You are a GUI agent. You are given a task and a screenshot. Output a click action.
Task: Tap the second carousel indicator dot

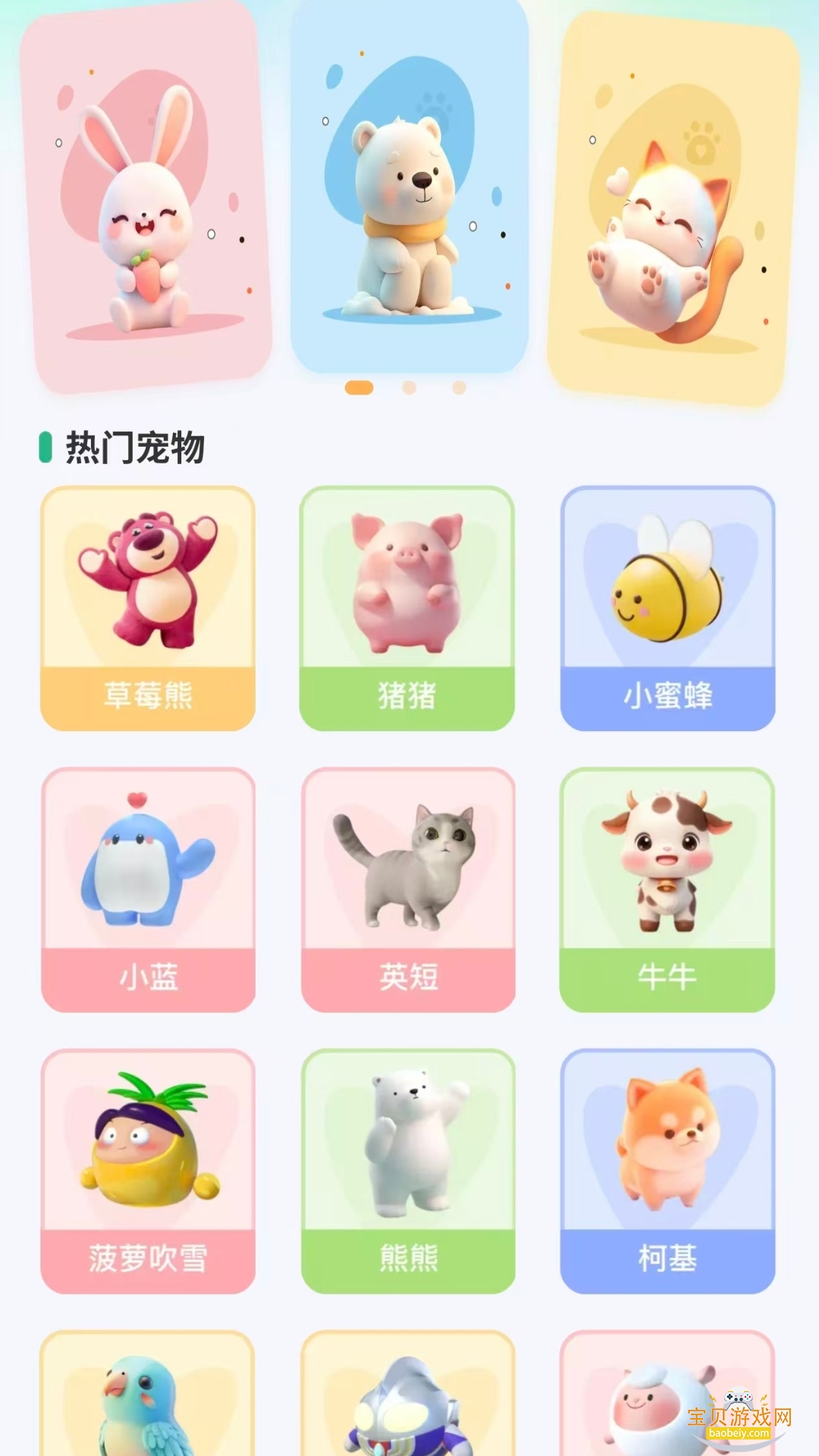click(409, 388)
